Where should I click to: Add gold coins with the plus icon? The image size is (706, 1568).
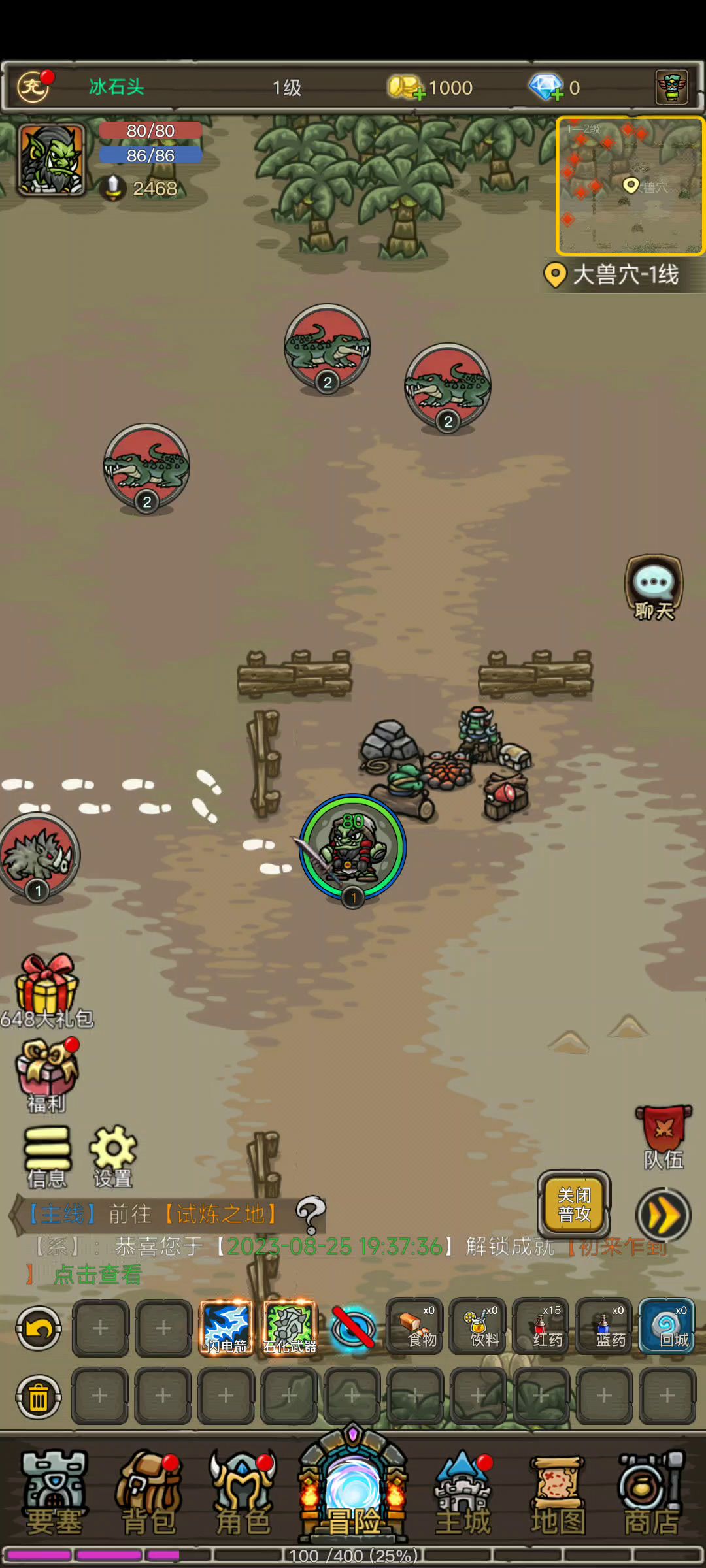[x=418, y=95]
